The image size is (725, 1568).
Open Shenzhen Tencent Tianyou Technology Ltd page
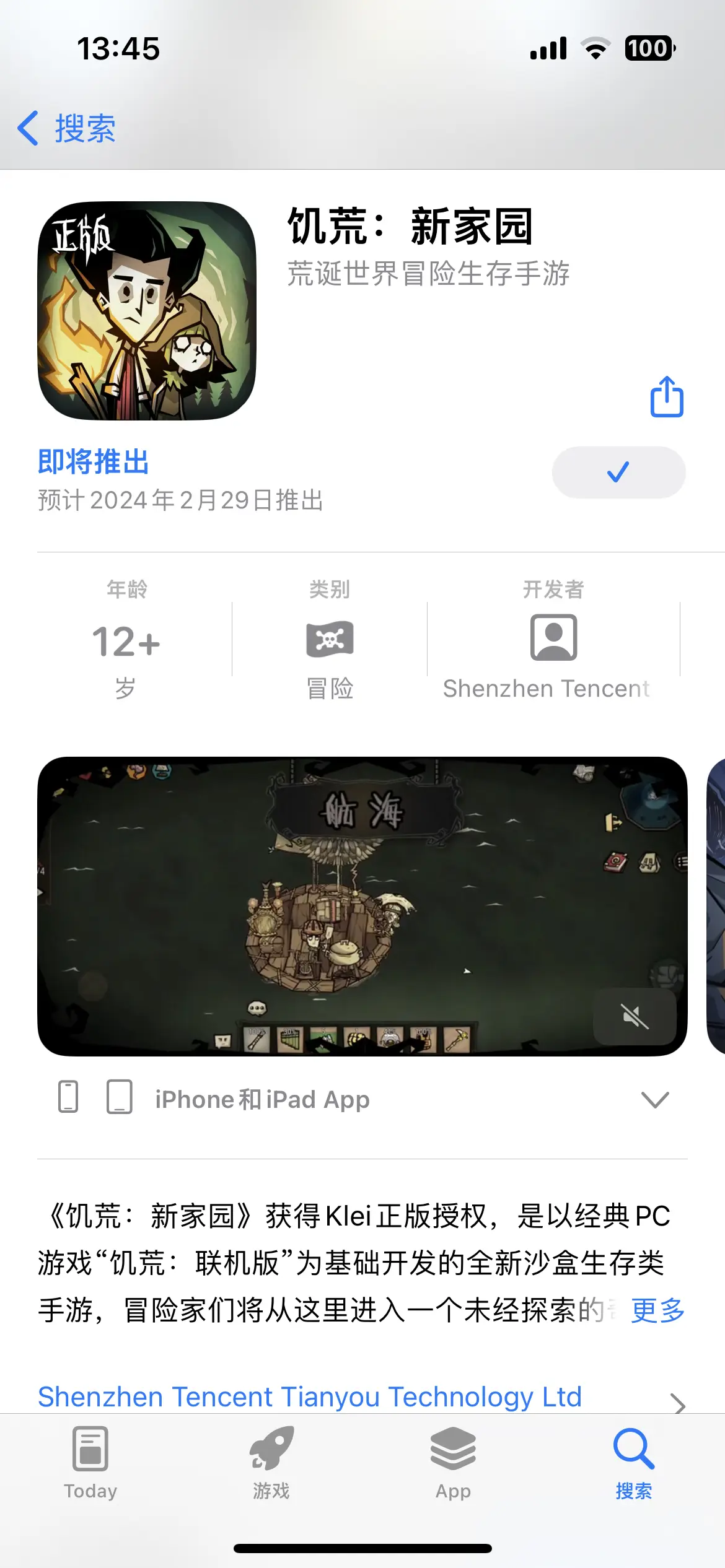click(310, 1397)
